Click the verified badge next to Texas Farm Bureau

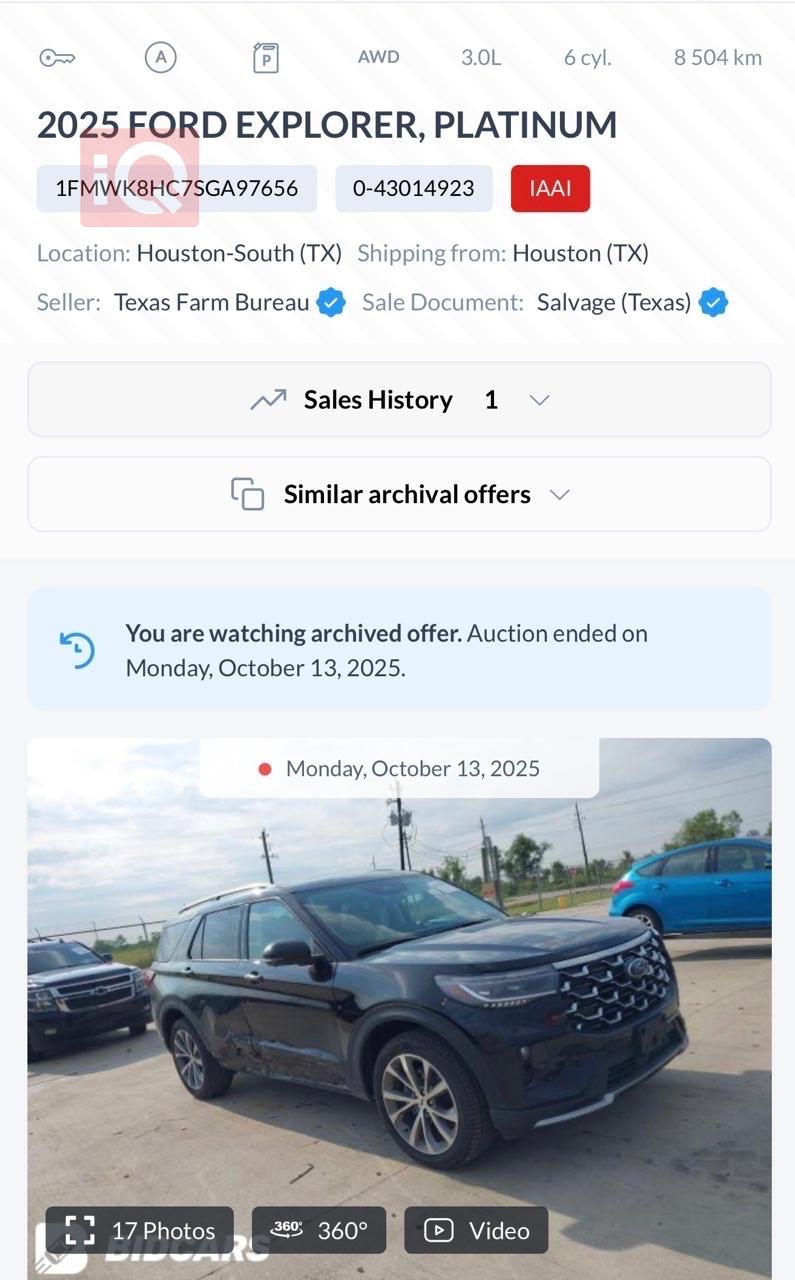pyautogui.click(x=331, y=302)
